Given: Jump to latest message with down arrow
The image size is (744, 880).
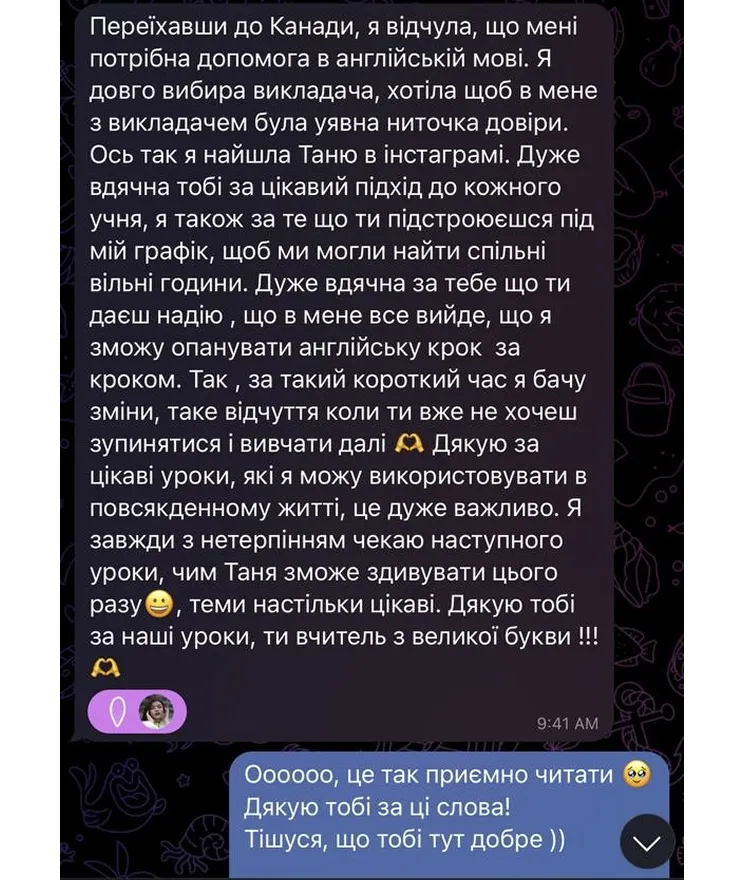Looking at the screenshot, I should coord(647,842).
